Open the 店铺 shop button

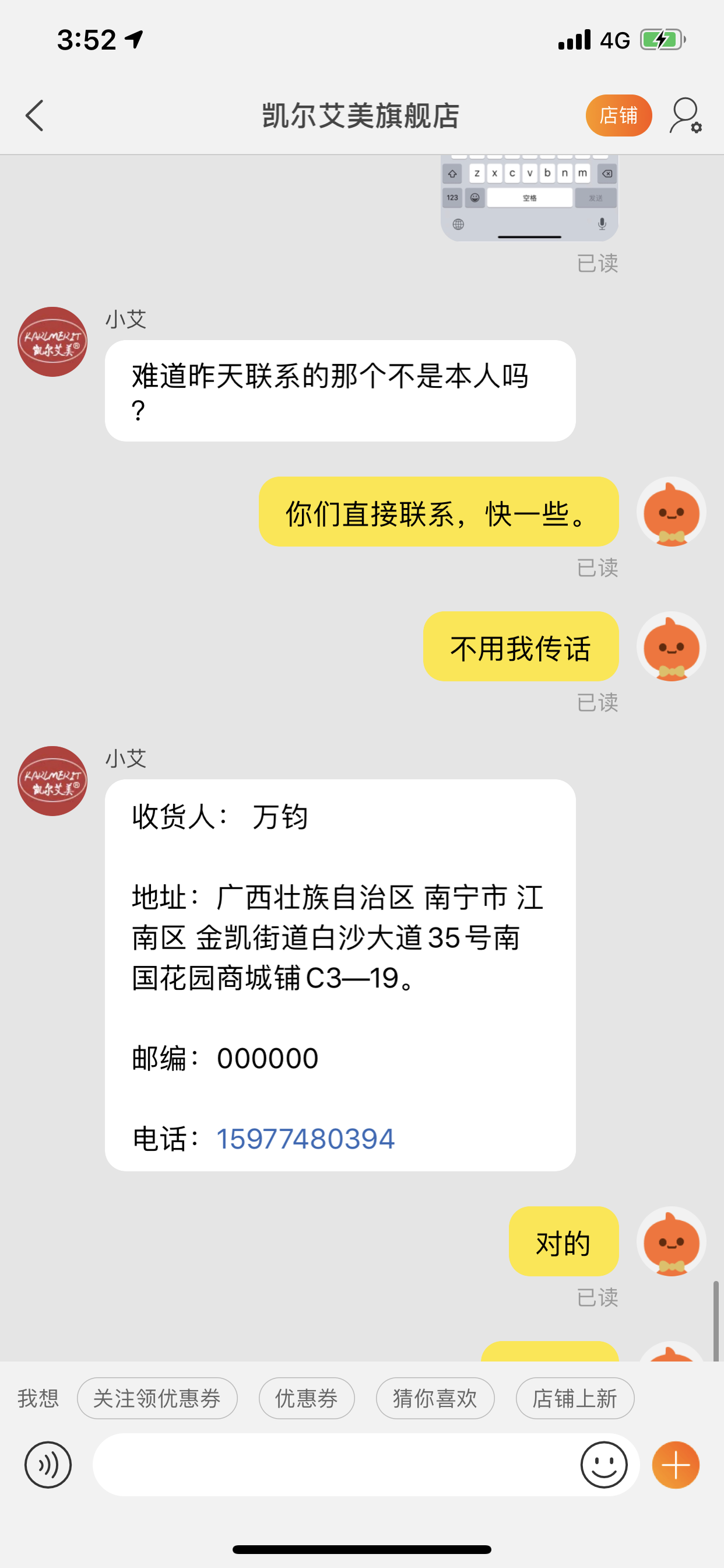(618, 116)
